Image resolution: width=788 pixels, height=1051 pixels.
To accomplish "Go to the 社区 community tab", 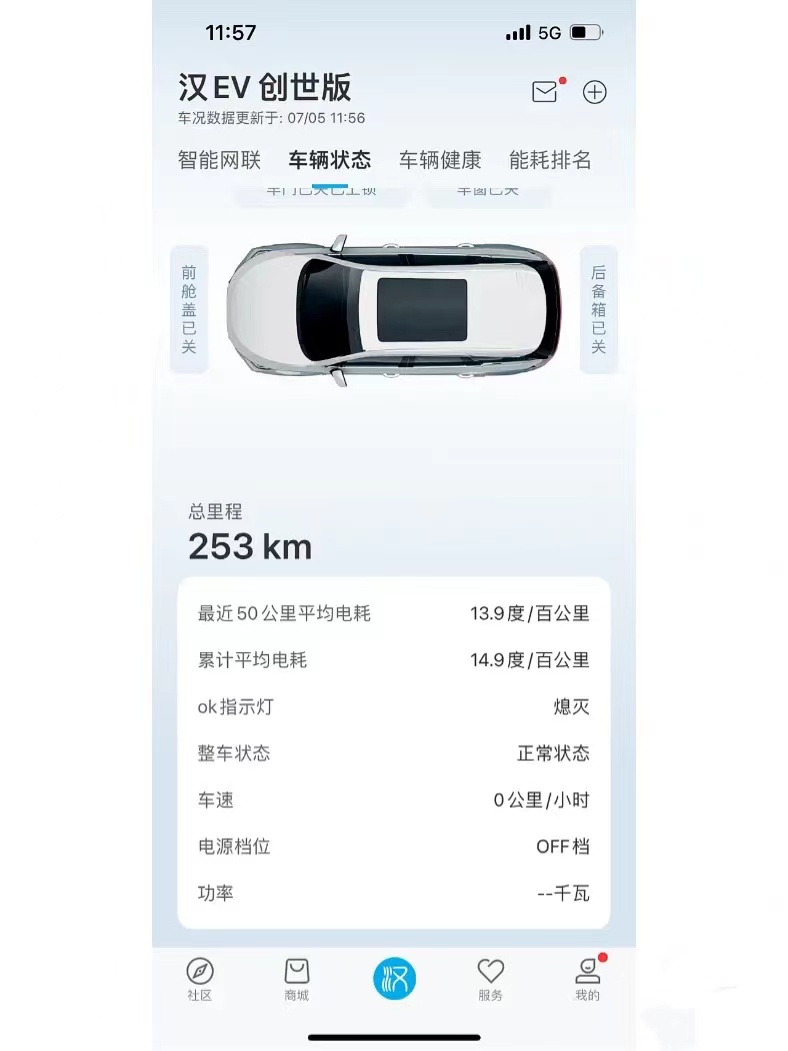I will tap(200, 979).
